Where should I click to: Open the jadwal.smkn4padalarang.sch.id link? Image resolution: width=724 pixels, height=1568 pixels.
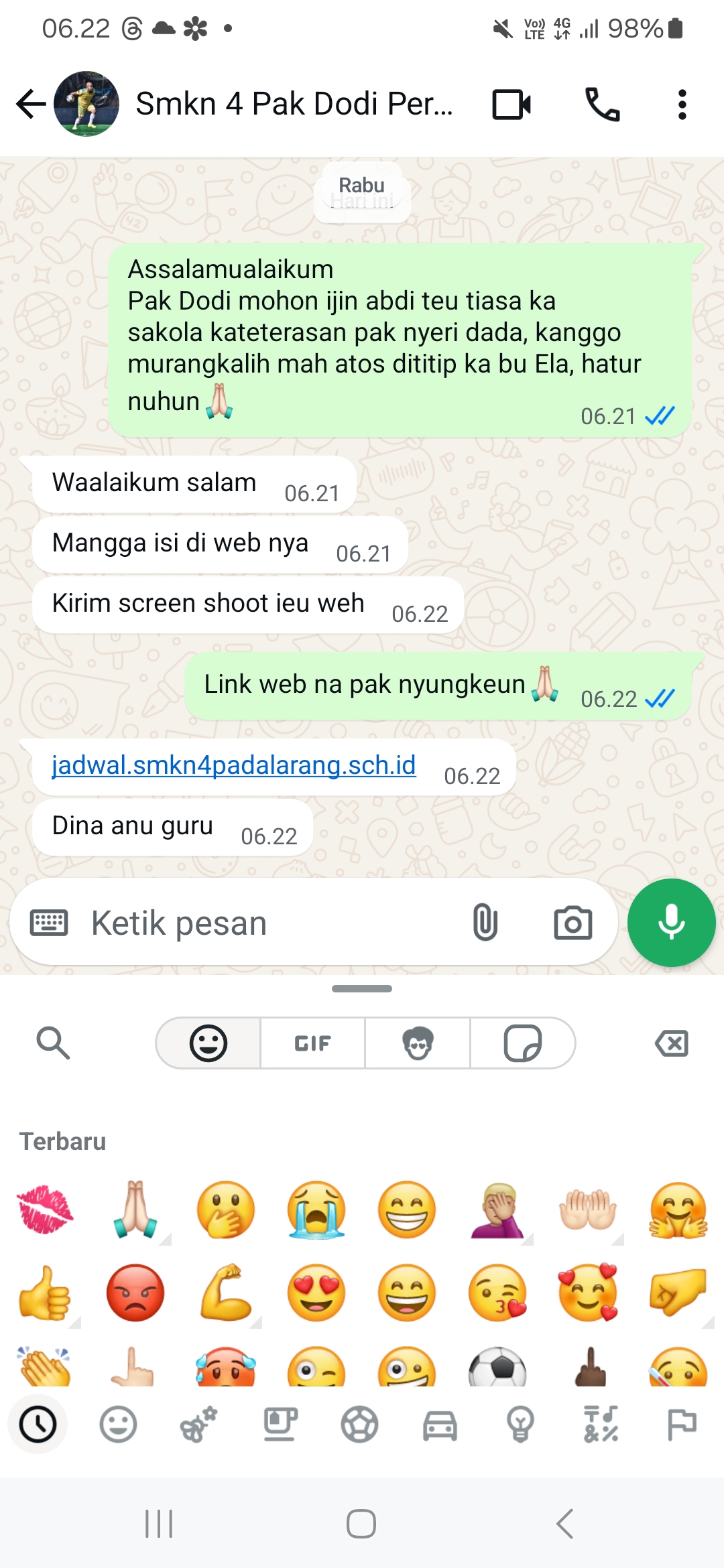point(234,765)
